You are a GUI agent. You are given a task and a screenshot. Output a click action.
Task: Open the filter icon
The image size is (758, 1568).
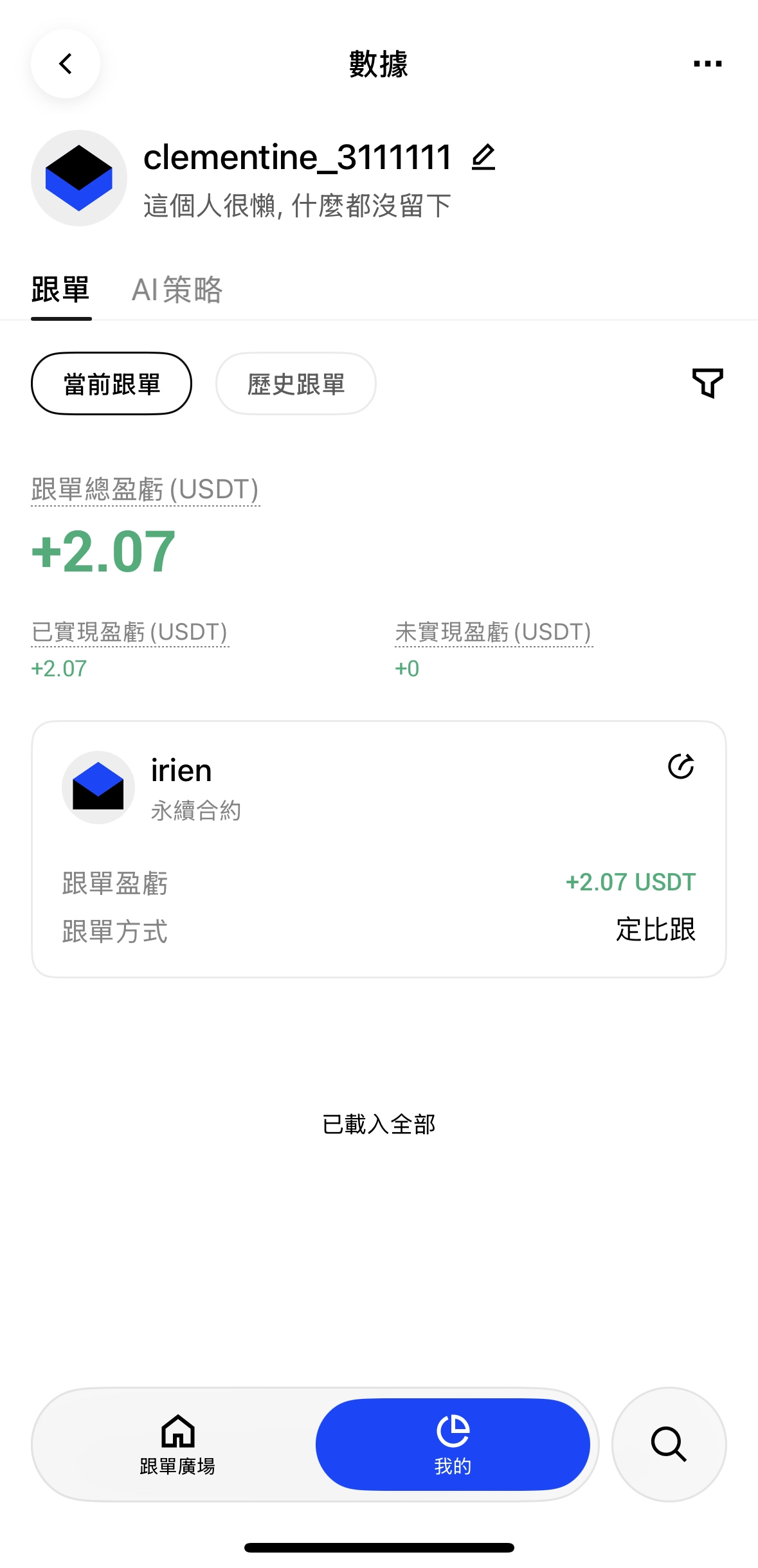(x=707, y=383)
